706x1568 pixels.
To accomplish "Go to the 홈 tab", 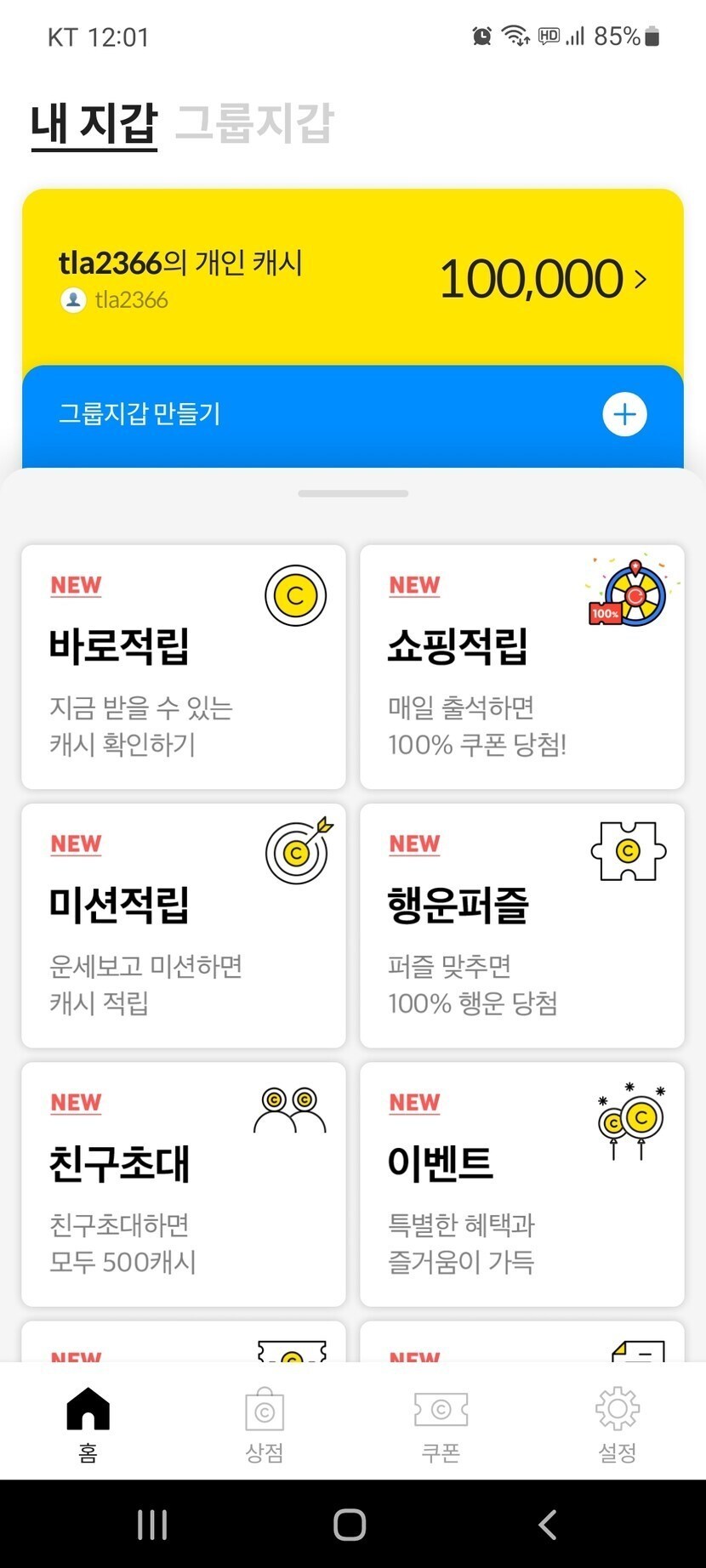I will click(88, 1423).
